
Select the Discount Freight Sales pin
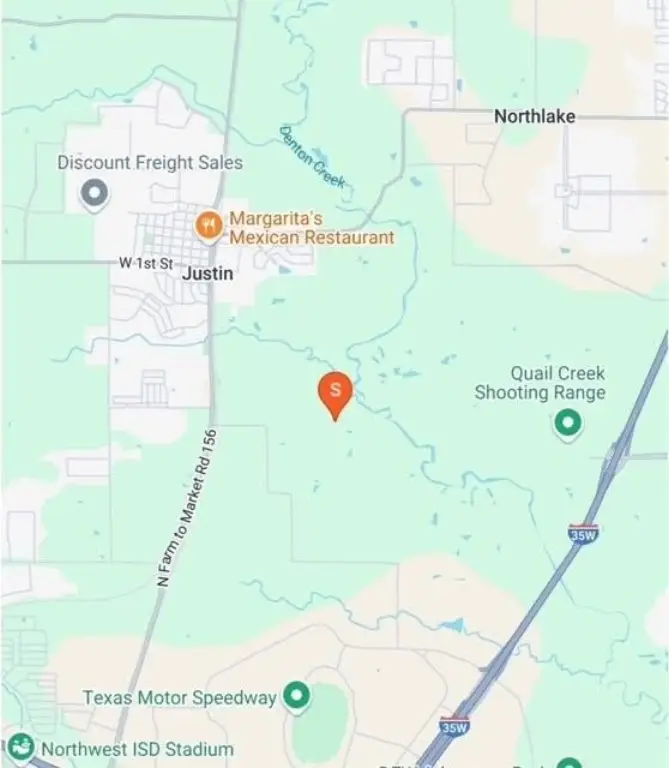94,191
